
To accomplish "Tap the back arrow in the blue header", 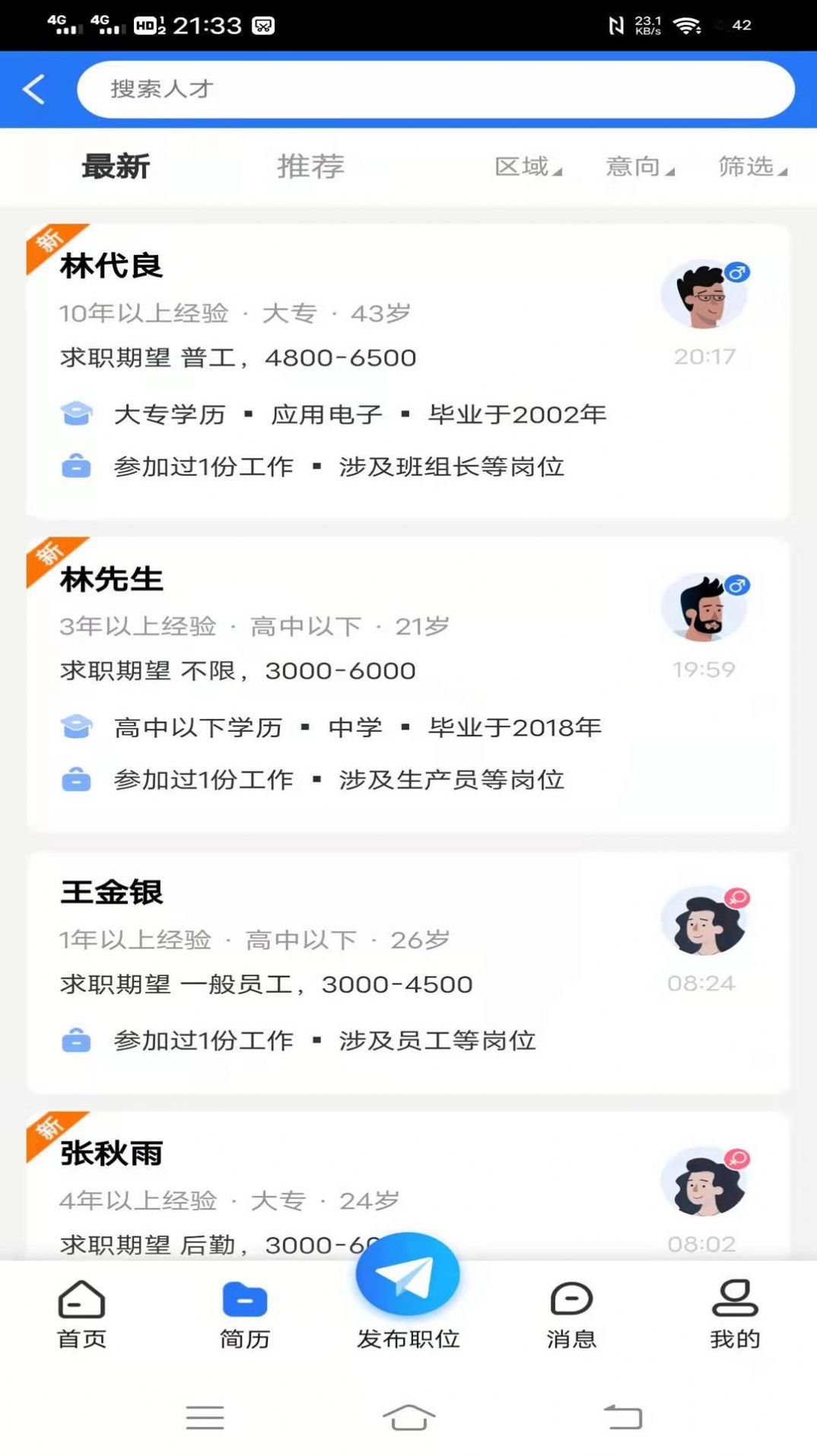I will pos(33,88).
